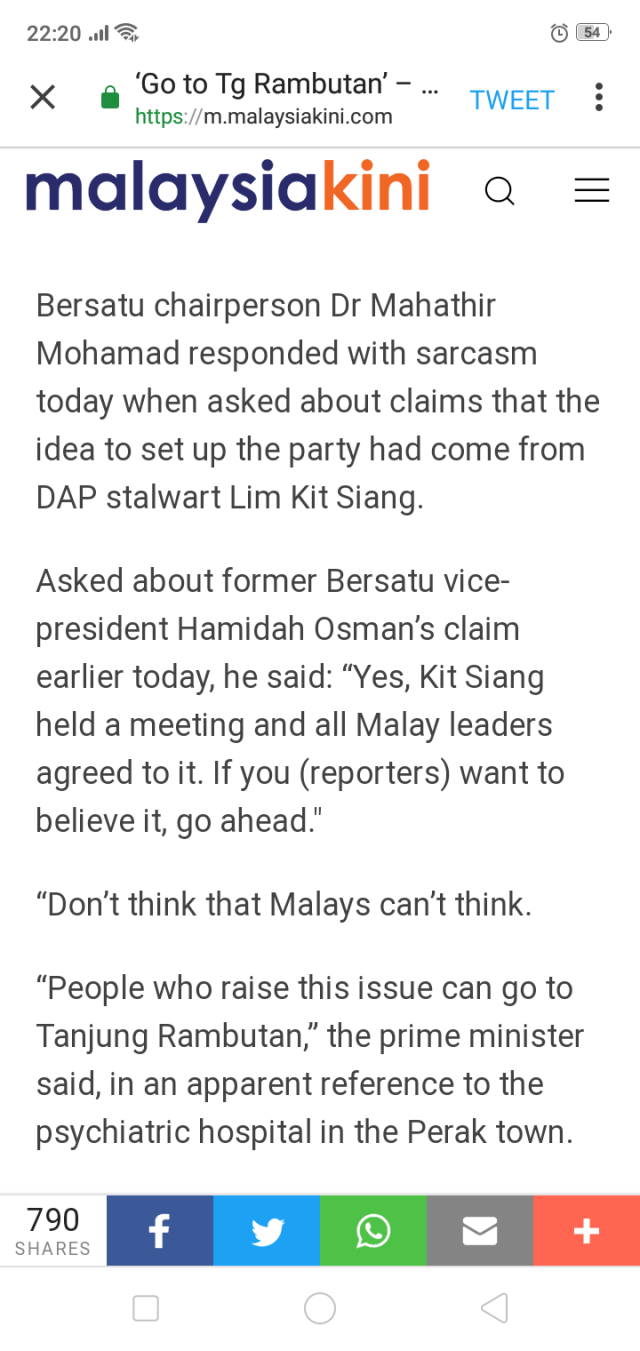The width and height of the screenshot is (640, 1351).
Task: Close the in-app browser tab
Action: [42, 98]
